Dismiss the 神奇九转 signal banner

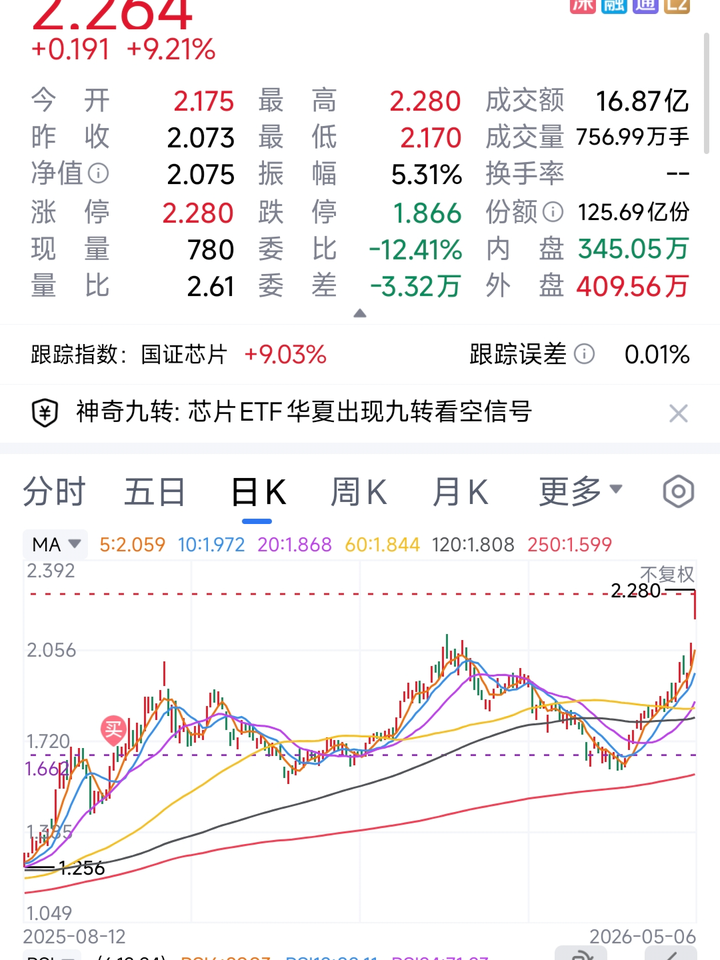pyautogui.click(x=678, y=414)
